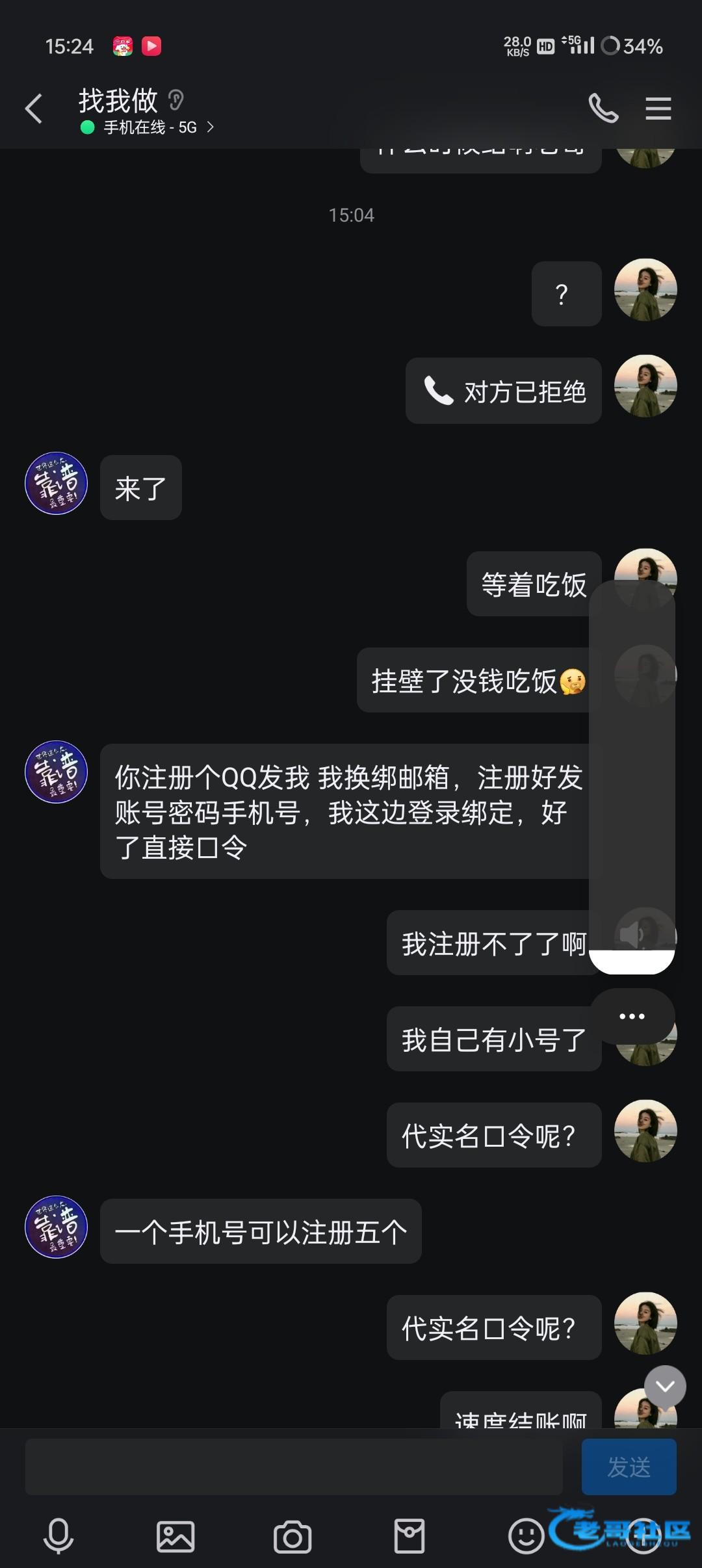
Task: Go back from the chat
Action: click(x=34, y=108)
